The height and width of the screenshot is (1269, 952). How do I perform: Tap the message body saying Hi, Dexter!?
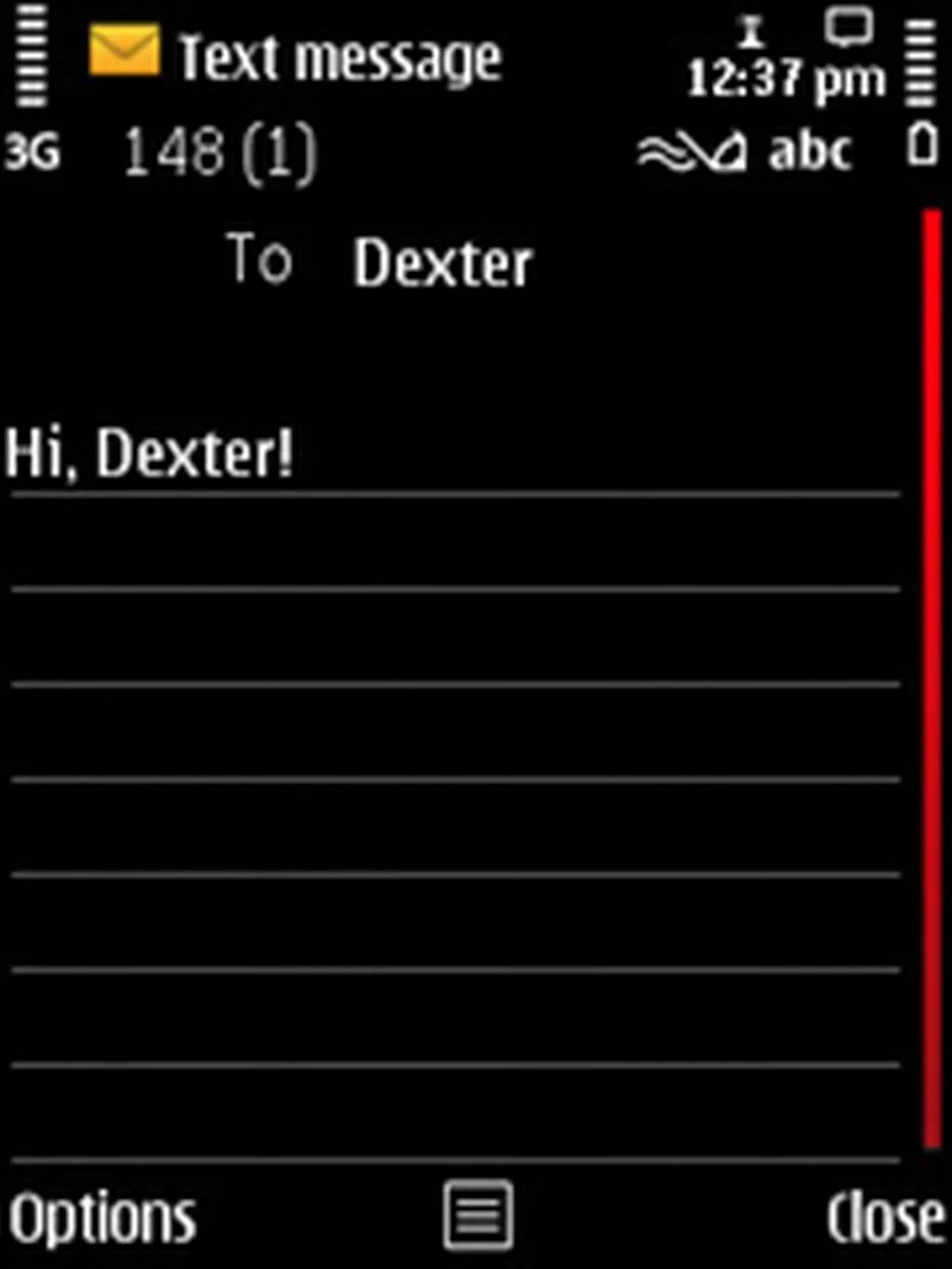[149, 454]
